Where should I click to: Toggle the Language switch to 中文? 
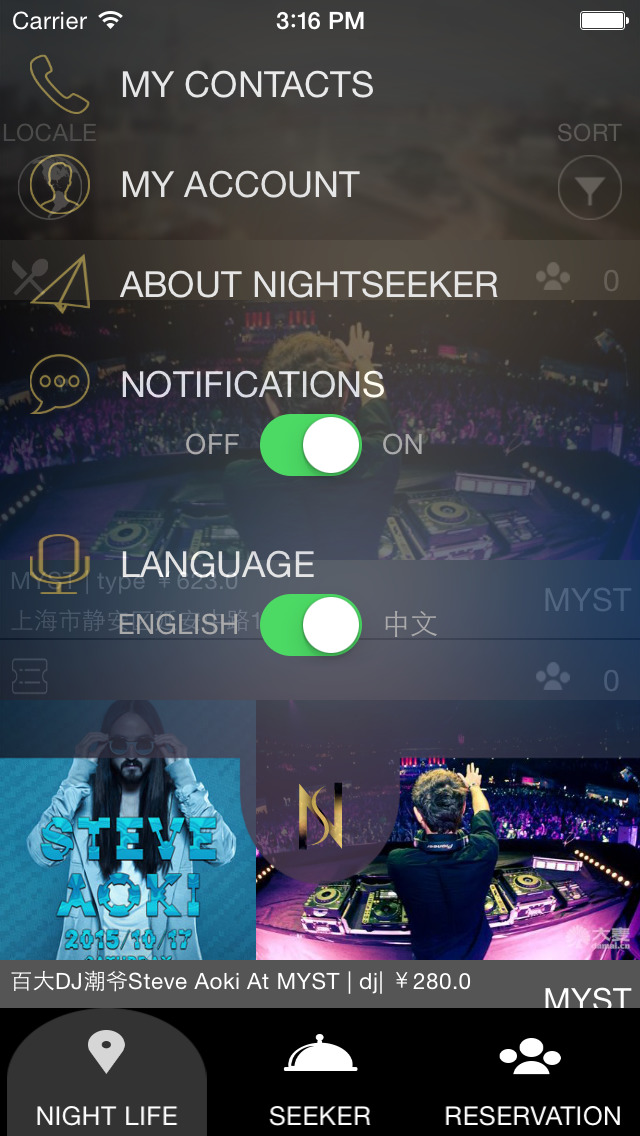[311, 625]
